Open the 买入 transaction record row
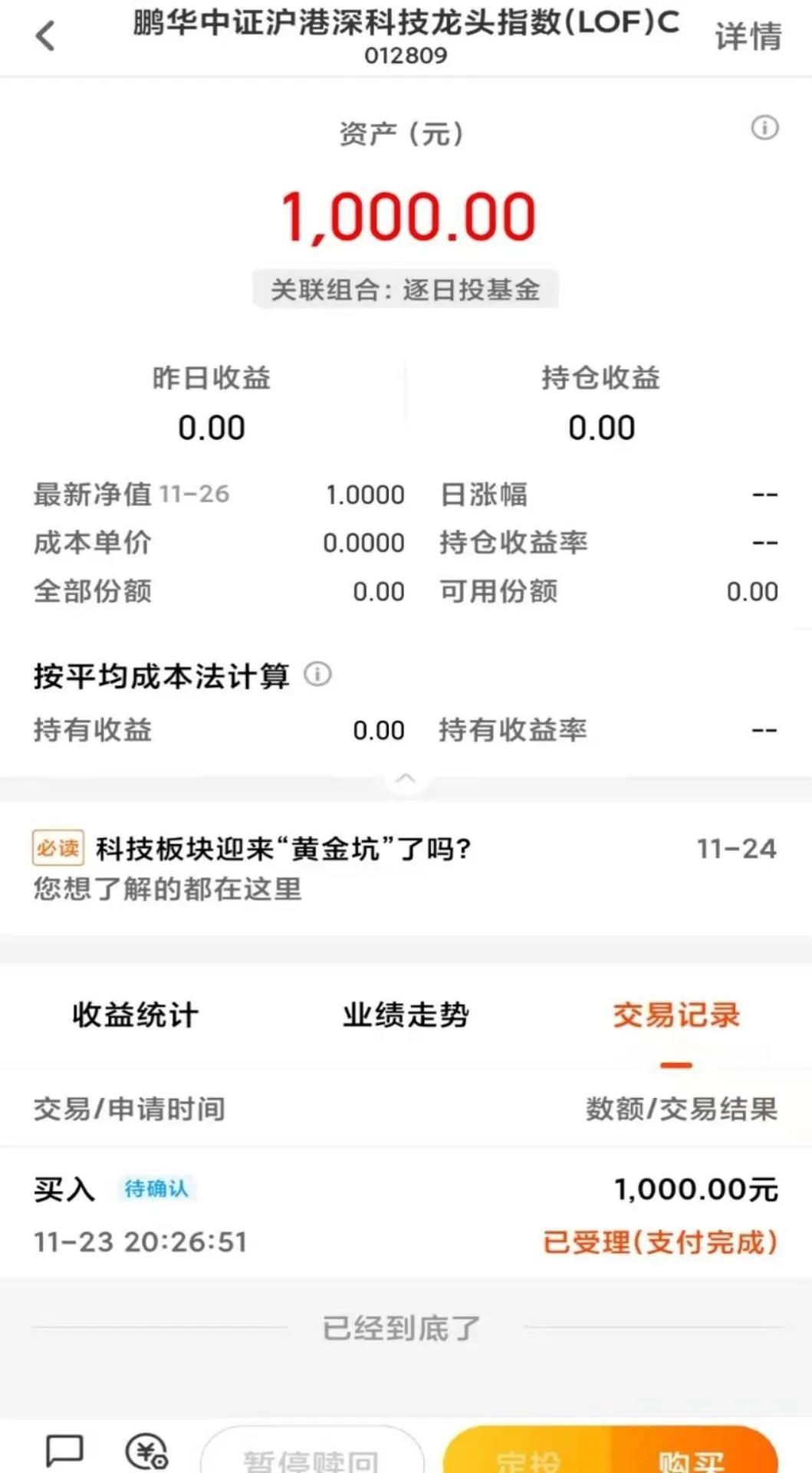 406,1212
